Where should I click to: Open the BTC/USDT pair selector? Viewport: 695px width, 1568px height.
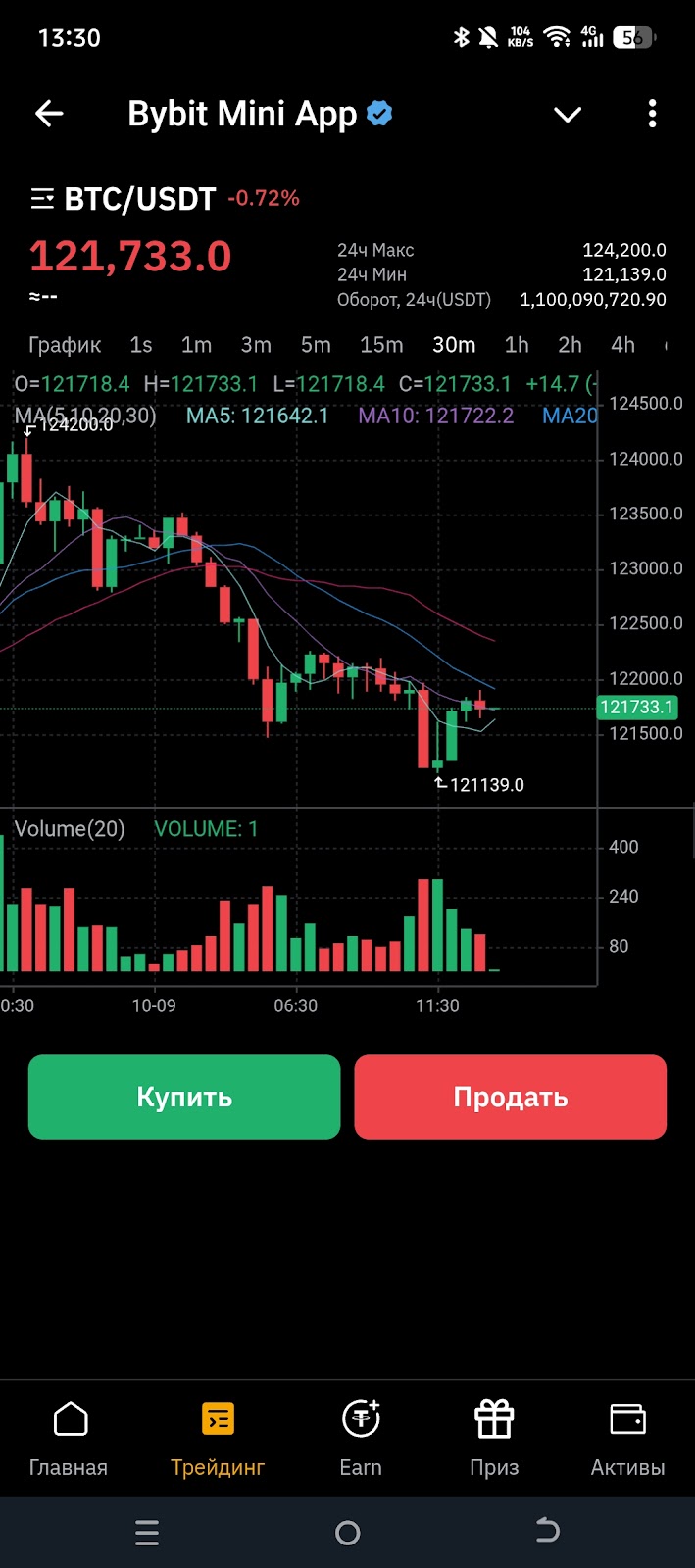pyautogui.click(x=124, y=199)
